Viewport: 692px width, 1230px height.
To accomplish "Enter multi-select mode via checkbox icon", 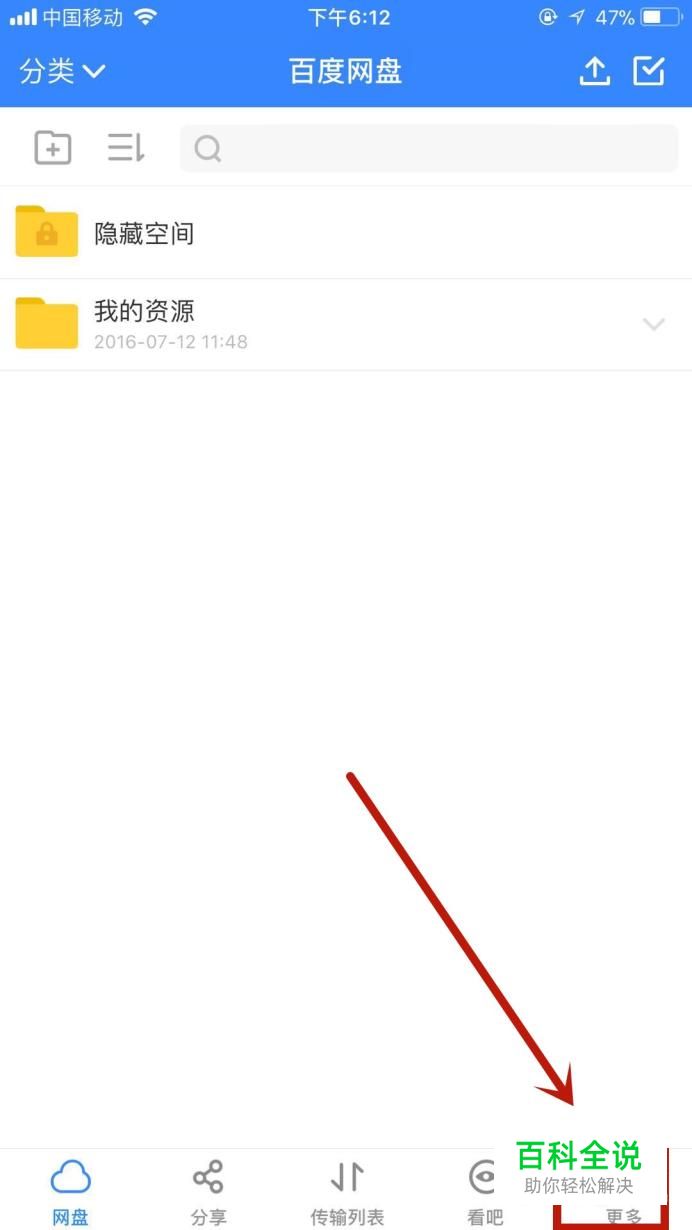I will [x=649, y=72].
